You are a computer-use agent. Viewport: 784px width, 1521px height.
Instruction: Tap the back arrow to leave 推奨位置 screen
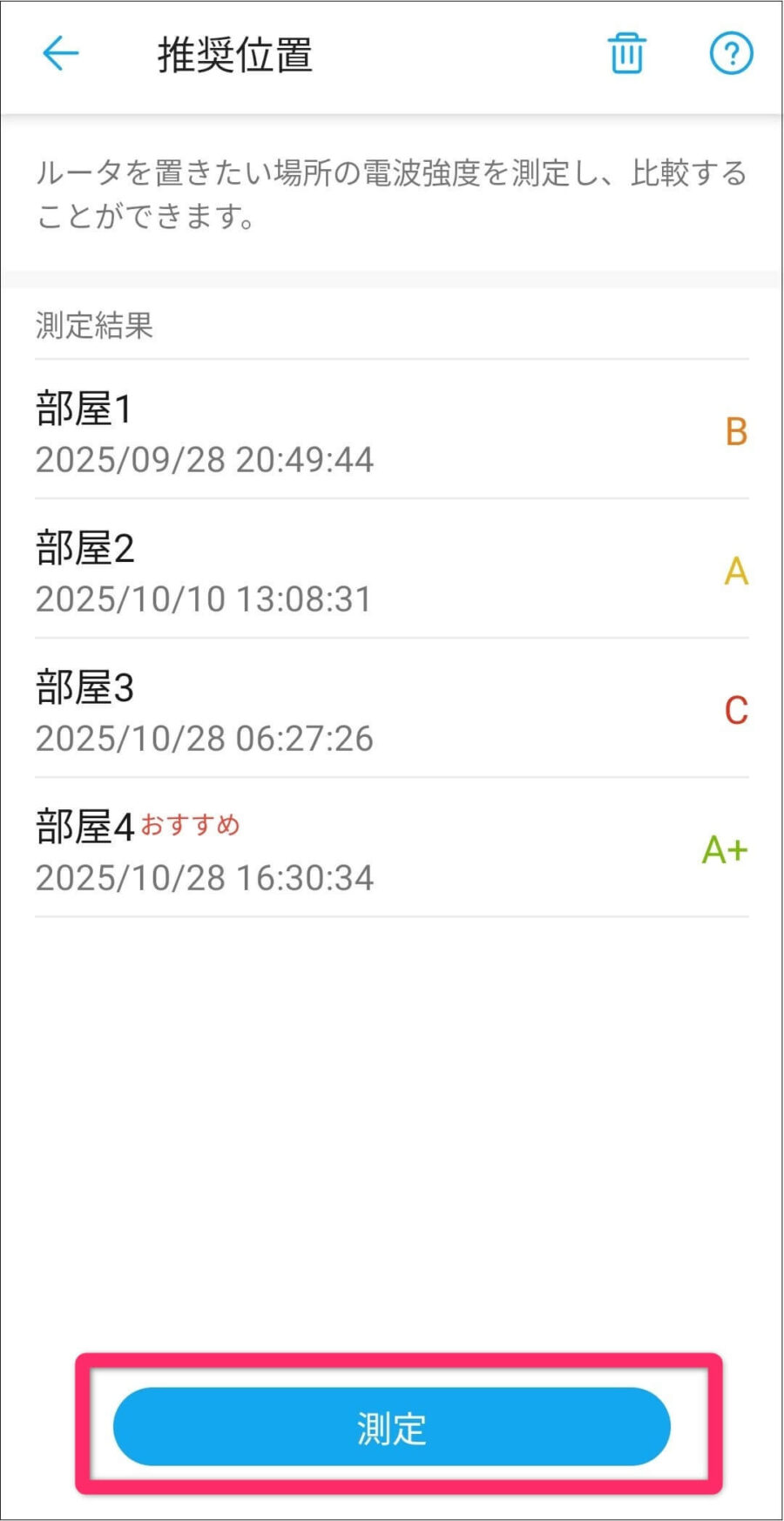pos(58,53)
